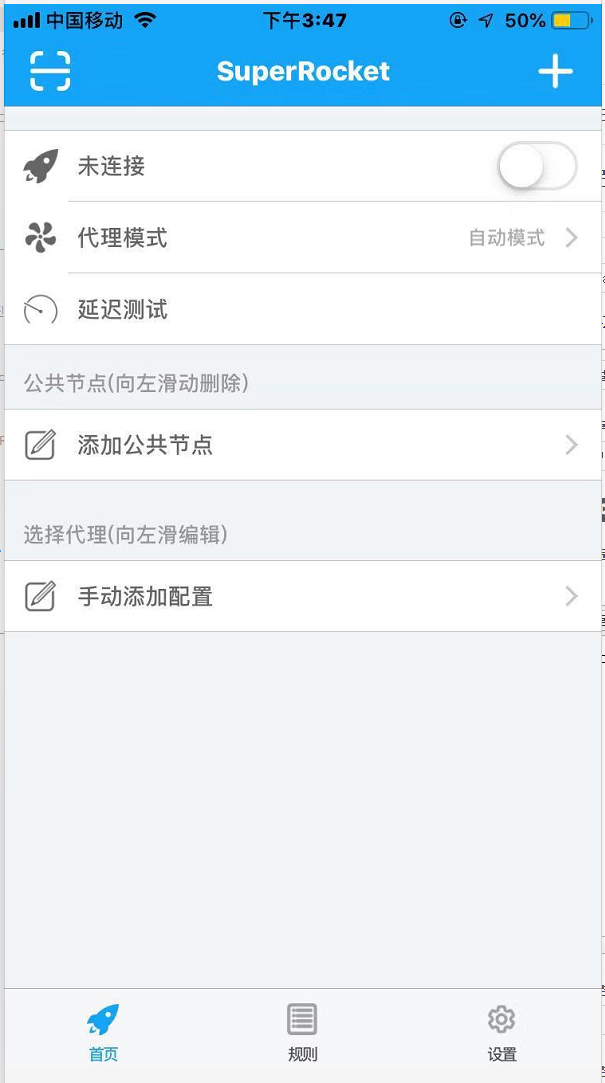Run the 延迟测试 latency test
The height and width of the screenshot is (1083, 605).
point(302,309)
